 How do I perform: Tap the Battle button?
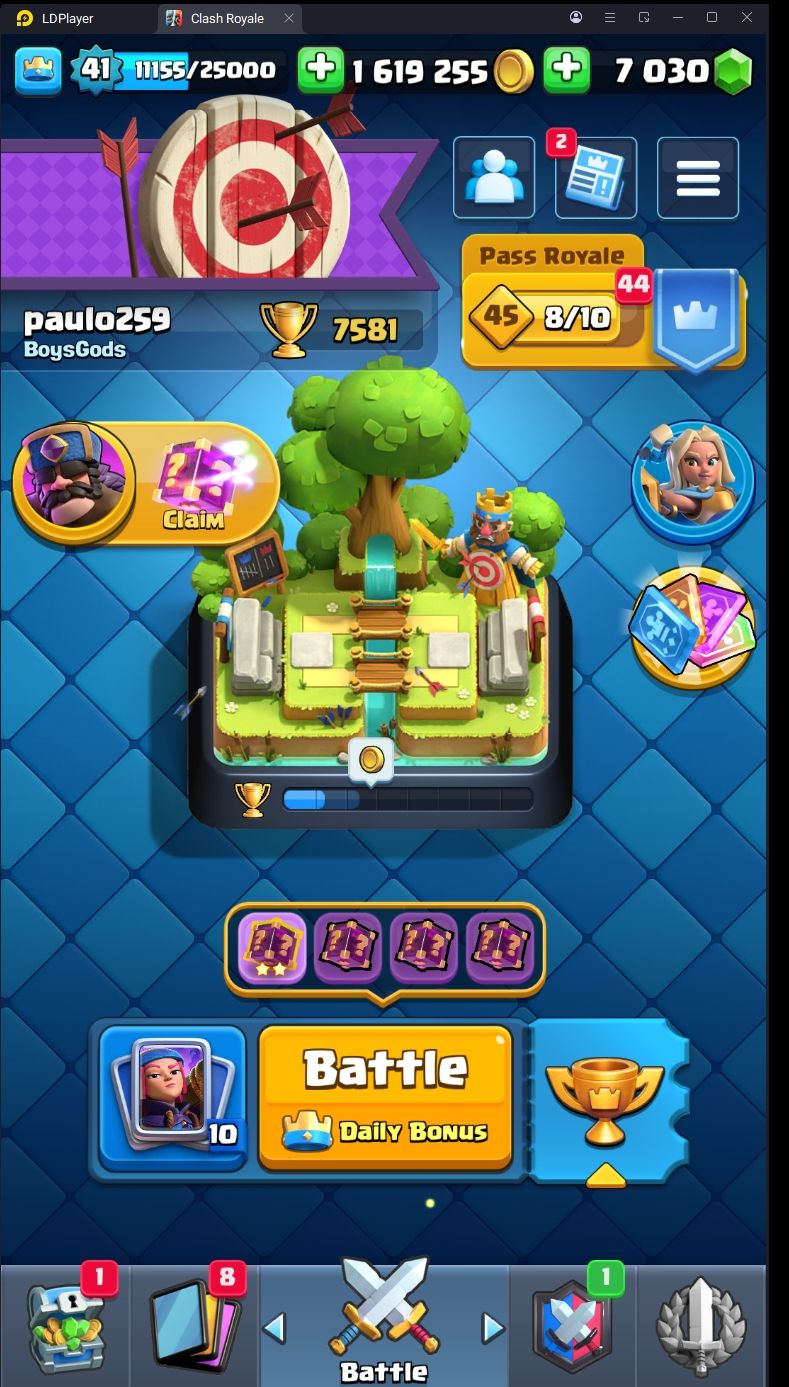386,1096
